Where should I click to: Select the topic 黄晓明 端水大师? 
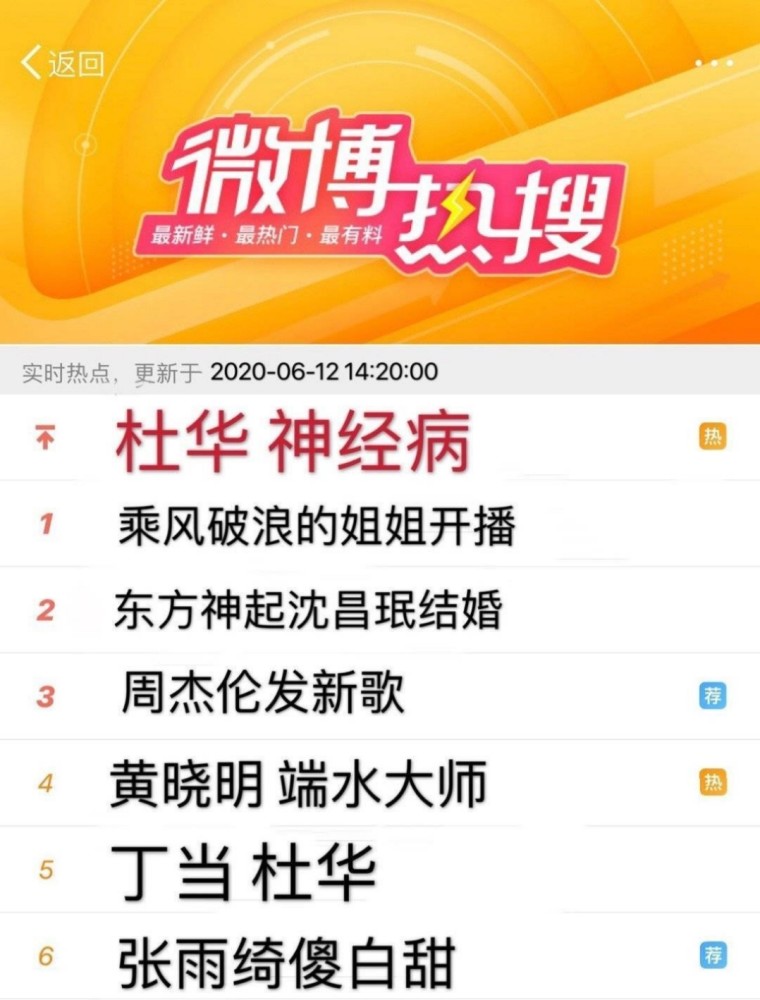(298, 783)
